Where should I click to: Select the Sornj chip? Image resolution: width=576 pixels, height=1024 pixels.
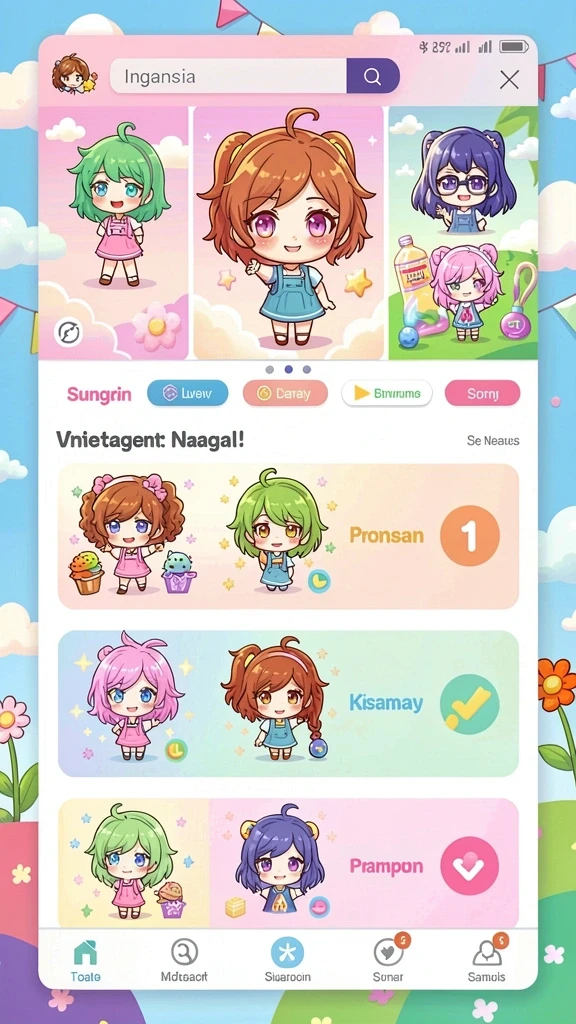point(483,393)
